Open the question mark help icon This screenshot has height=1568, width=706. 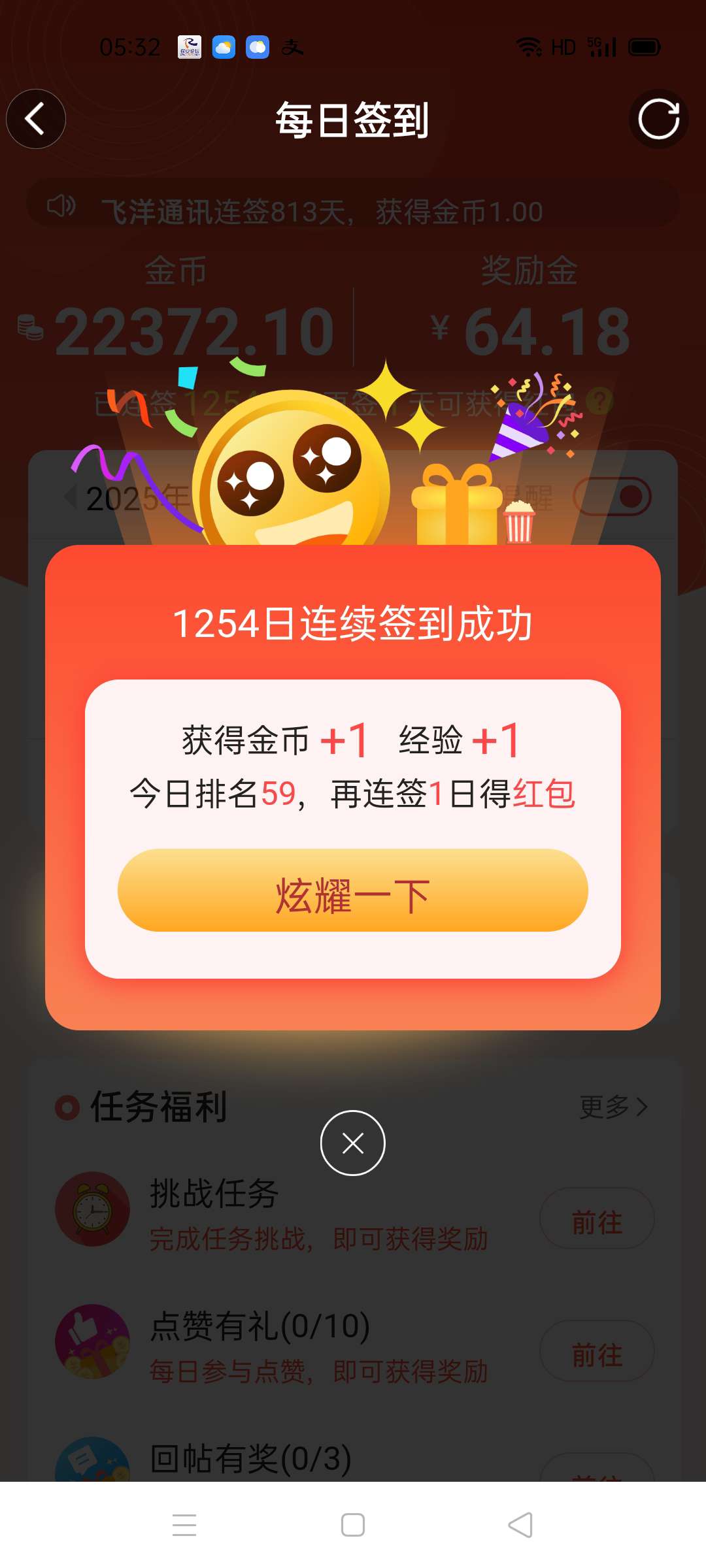click(599, 401)
